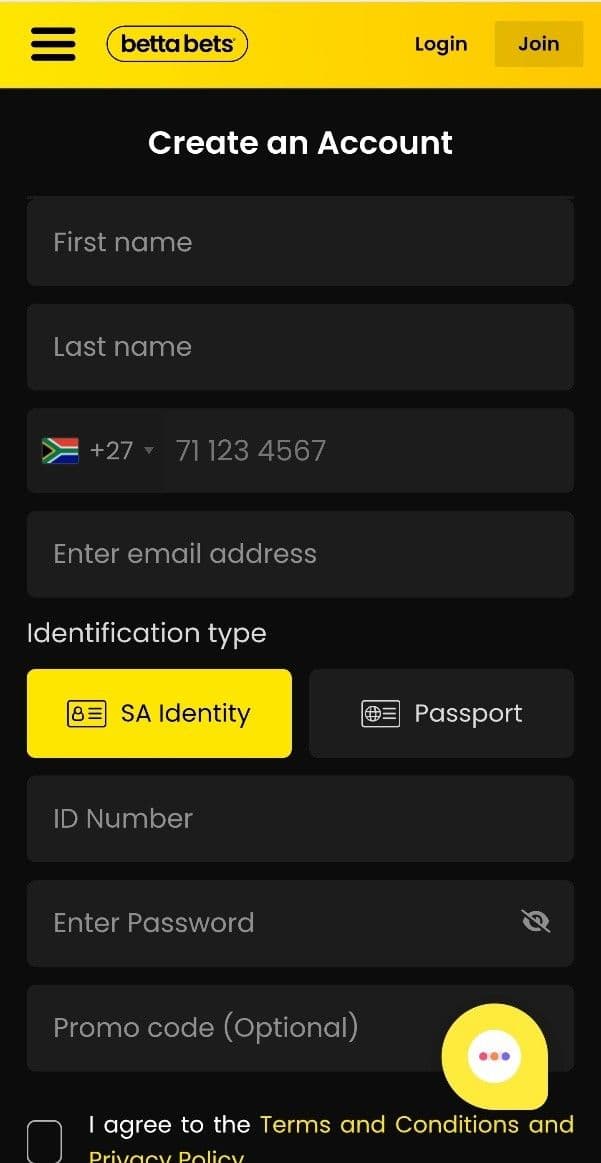Switch identification type to Passport

[441, 713]
